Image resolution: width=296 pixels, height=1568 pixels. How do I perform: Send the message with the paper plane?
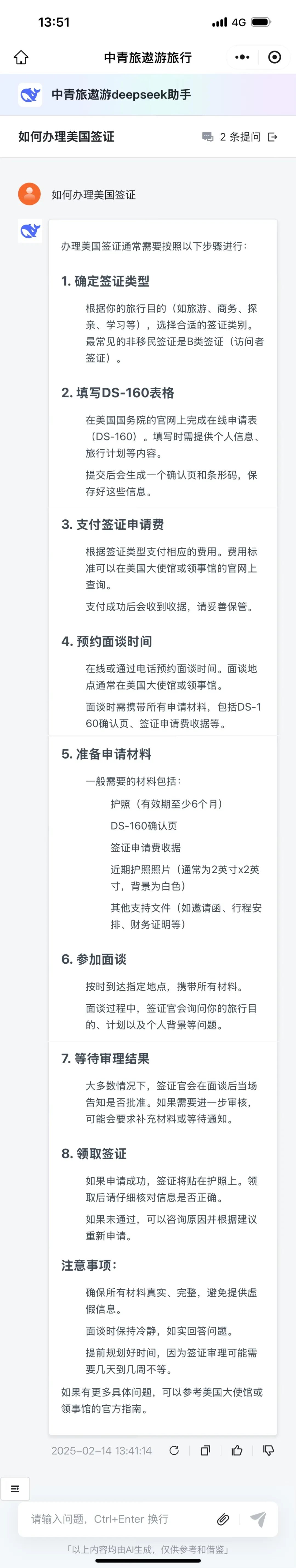pyautogui.click(x=258, y=1519)
